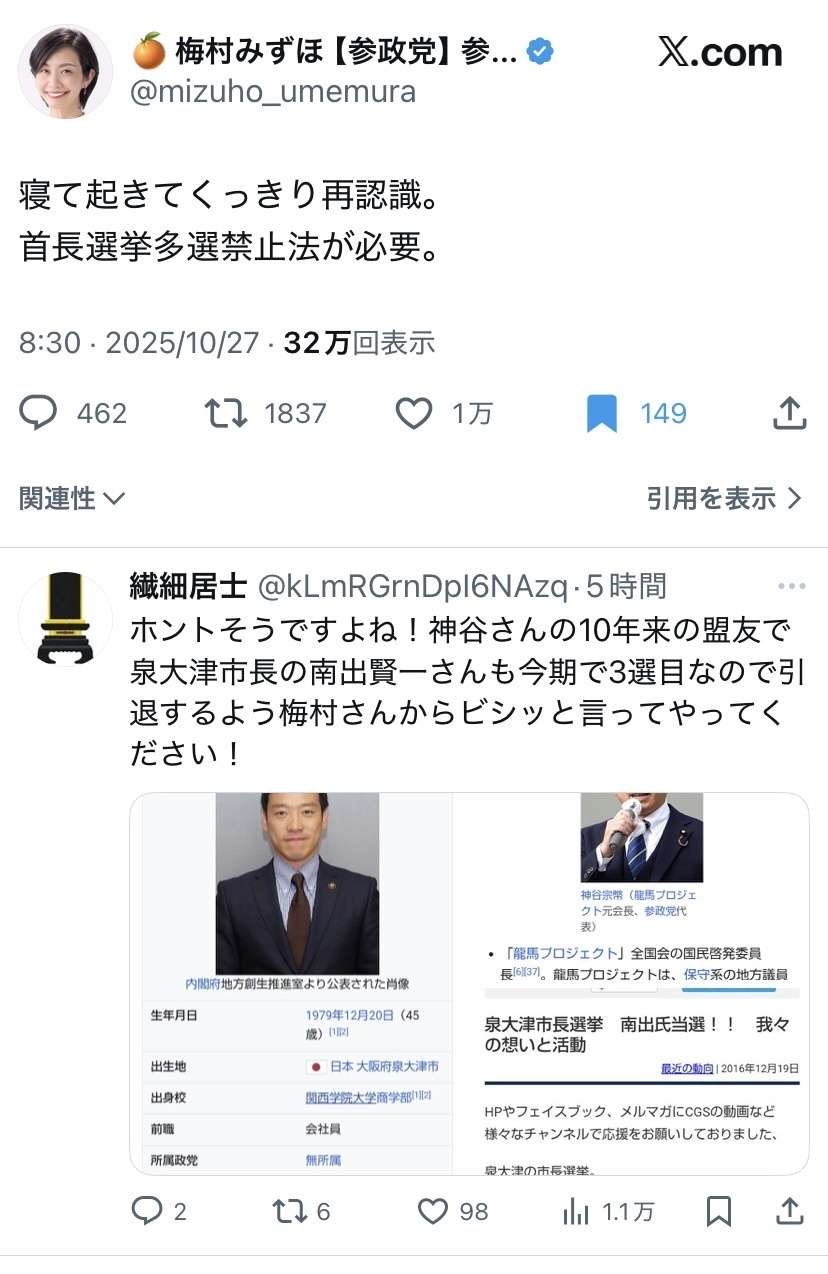828x1274 pixels.
Task: Like 繊細居士's reply with 98 likes
Action: 432,1212
